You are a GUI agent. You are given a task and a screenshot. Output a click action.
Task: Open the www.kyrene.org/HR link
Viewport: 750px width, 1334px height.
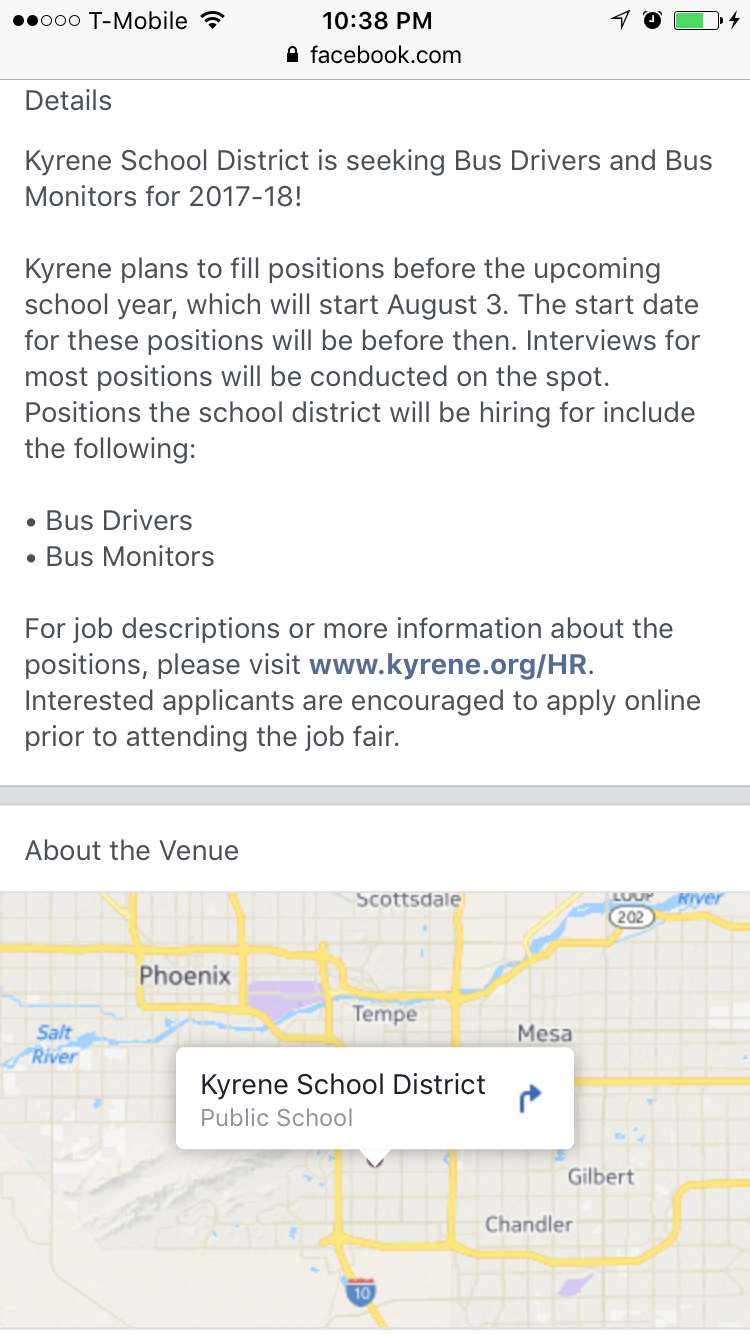[x=448, y=665]
